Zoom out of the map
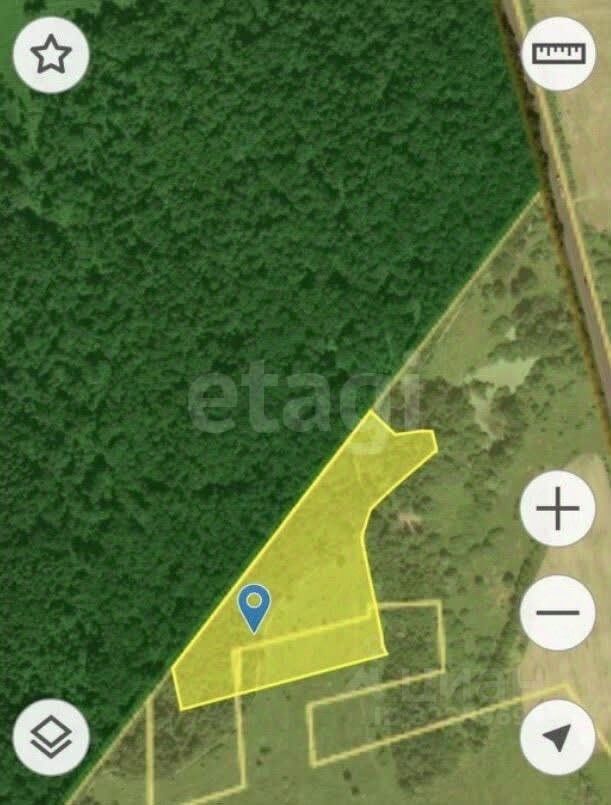This screenshot has height=805, width=611. coord(558,613)
